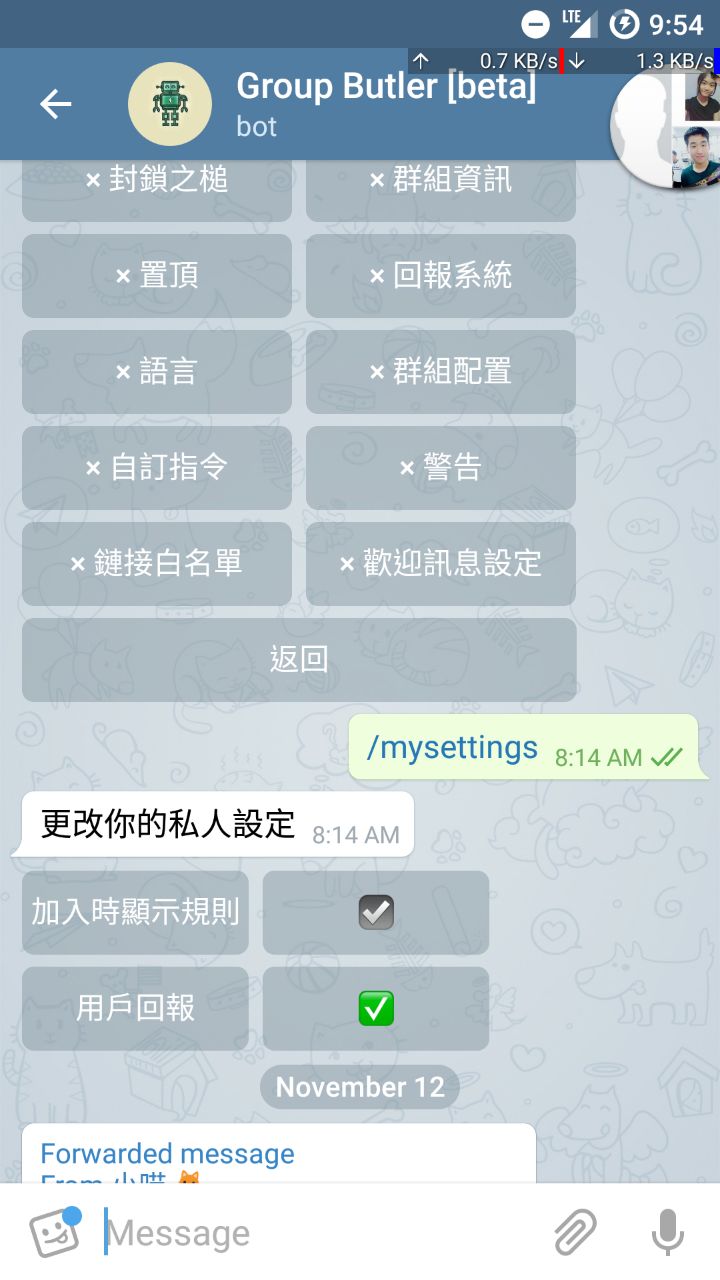The width and height of the screenshot is (720, 1280).
Task: Open the 自訂指令 inline button
Action: (x=157, y=468)
